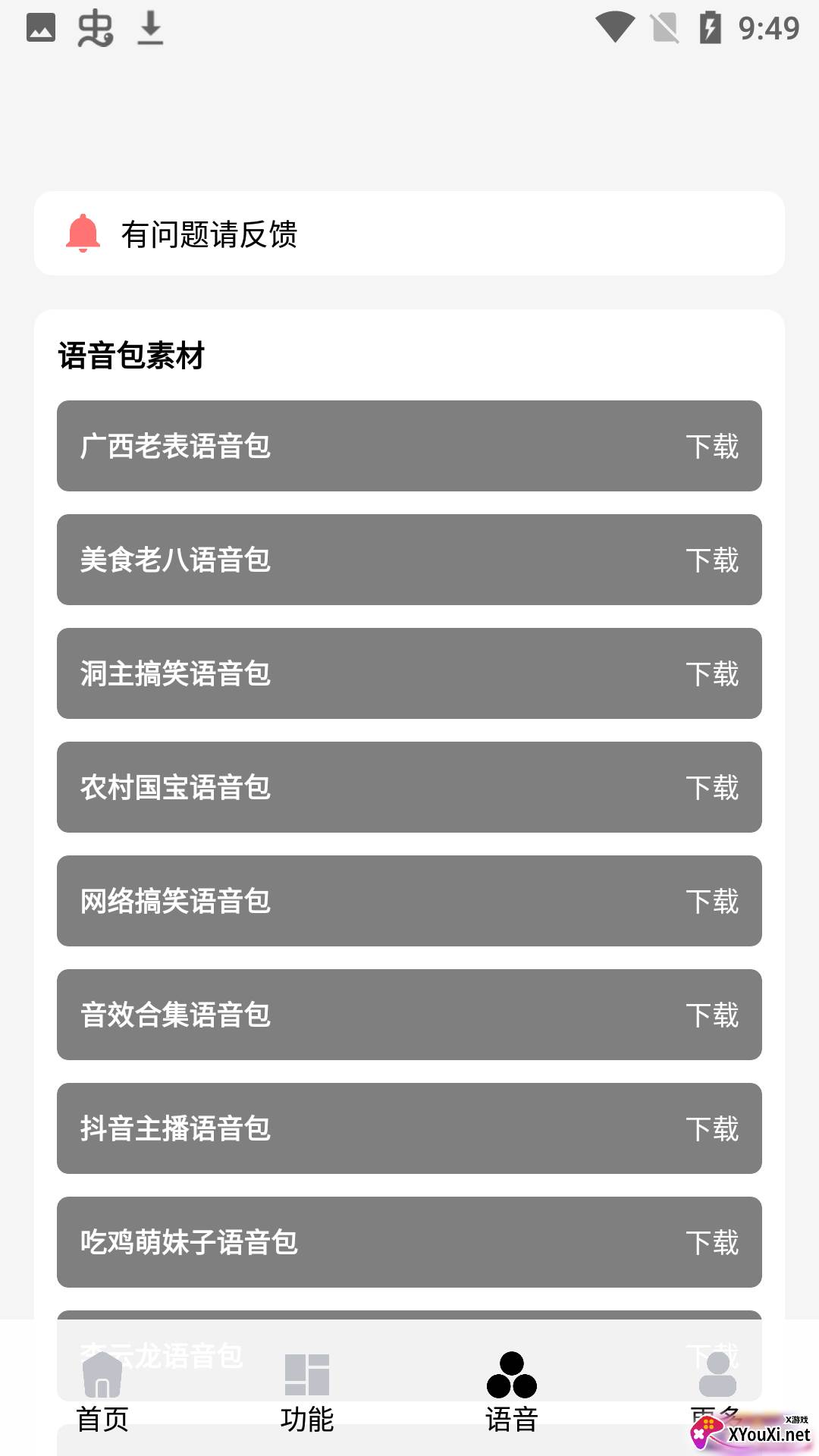Open the 有问题请反馈 feedback banner
The image size is (819, 1456).
(409, 234)
